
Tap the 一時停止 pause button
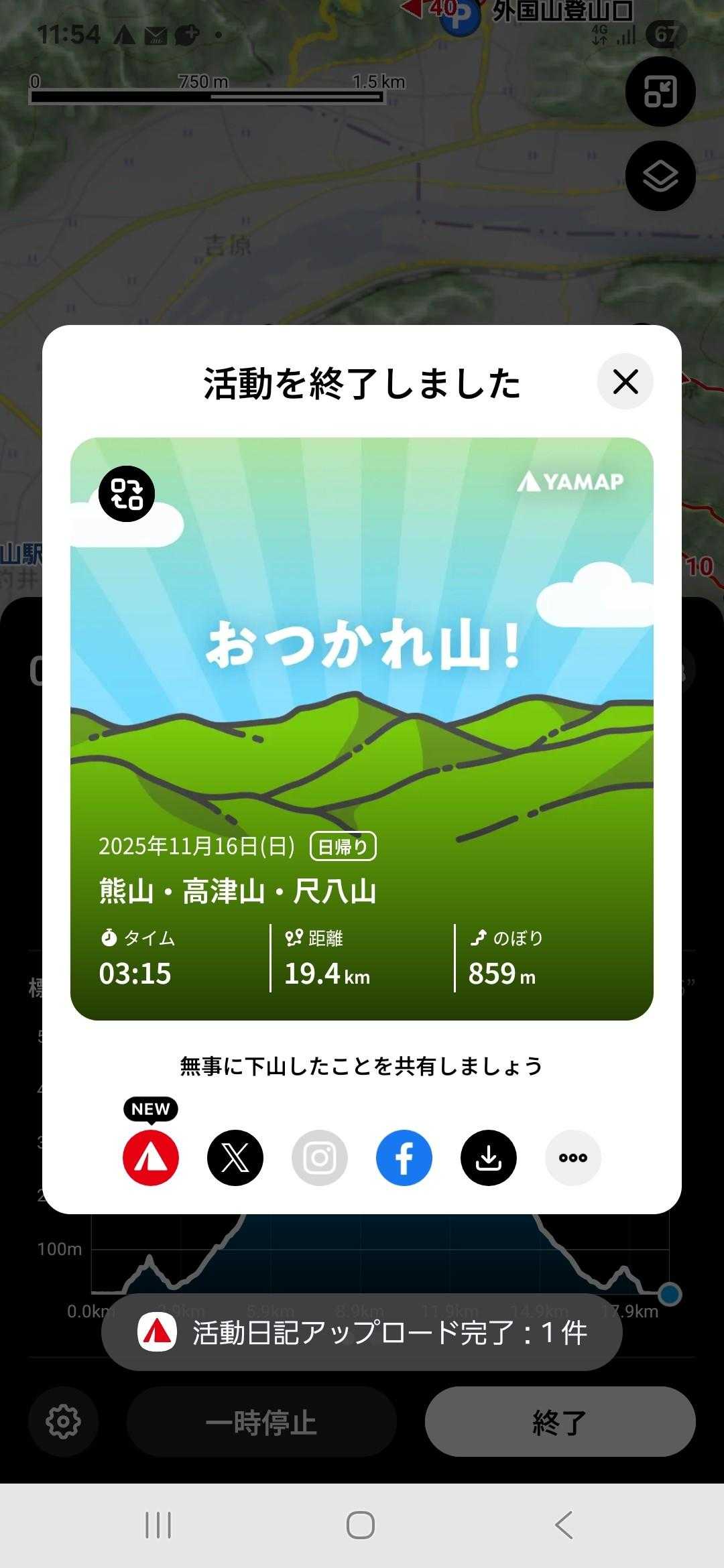(x=261, y=1421)
